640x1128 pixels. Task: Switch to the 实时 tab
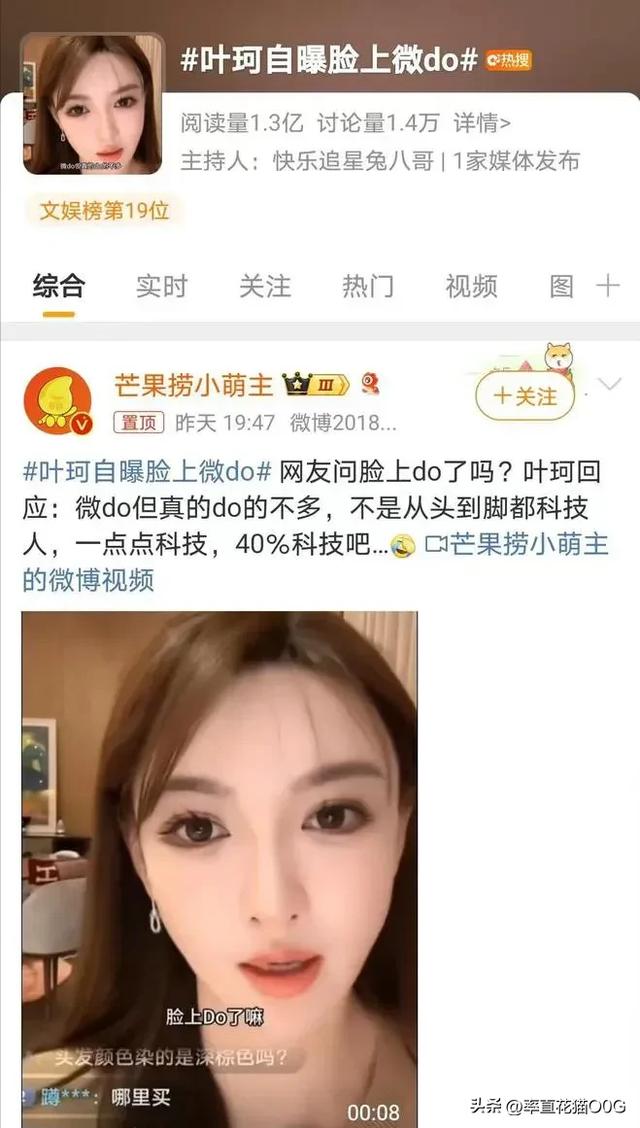pos(162,286)
